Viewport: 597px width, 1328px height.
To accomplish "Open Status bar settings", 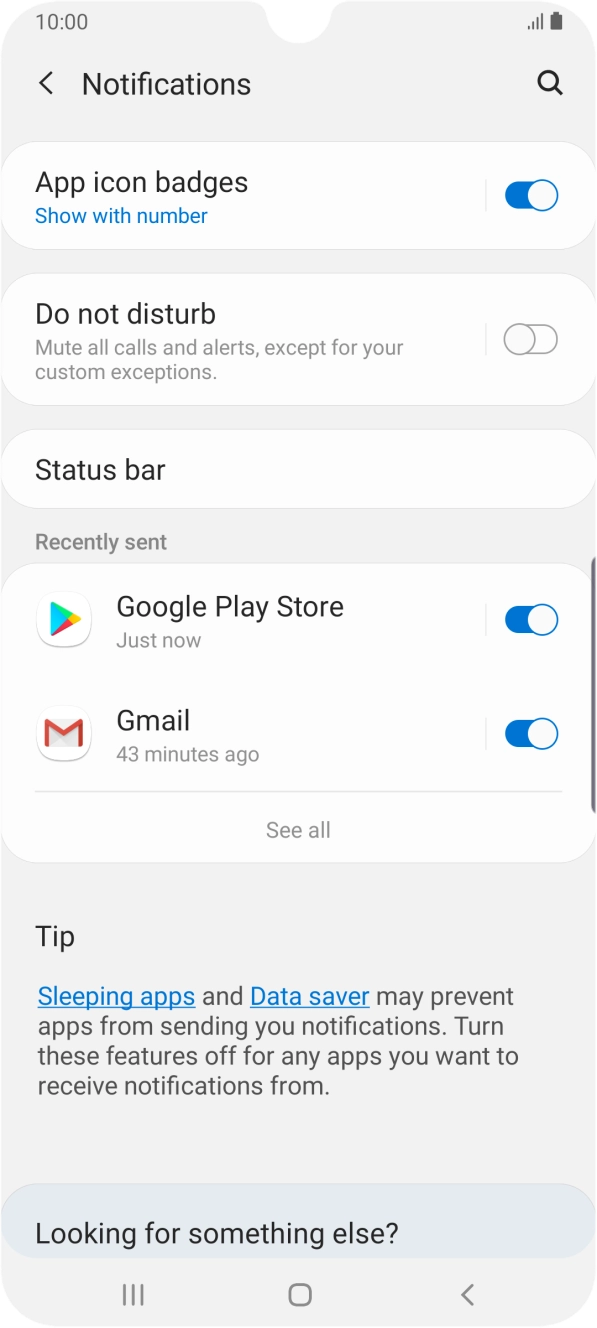I will (x=298, y=470).
